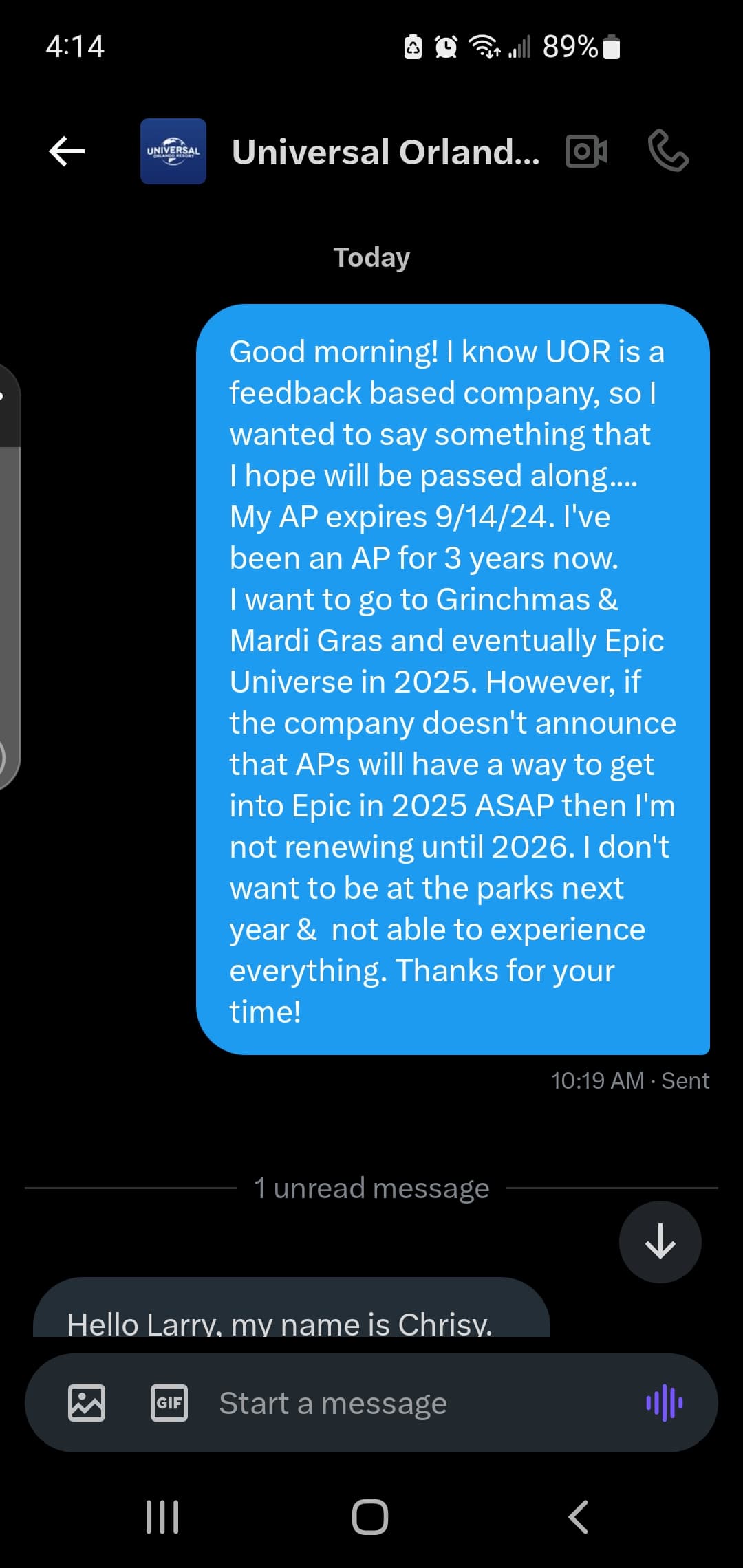Tap the Start a message field
This screenshot has height=1568, width=743.
[399, 1403]
